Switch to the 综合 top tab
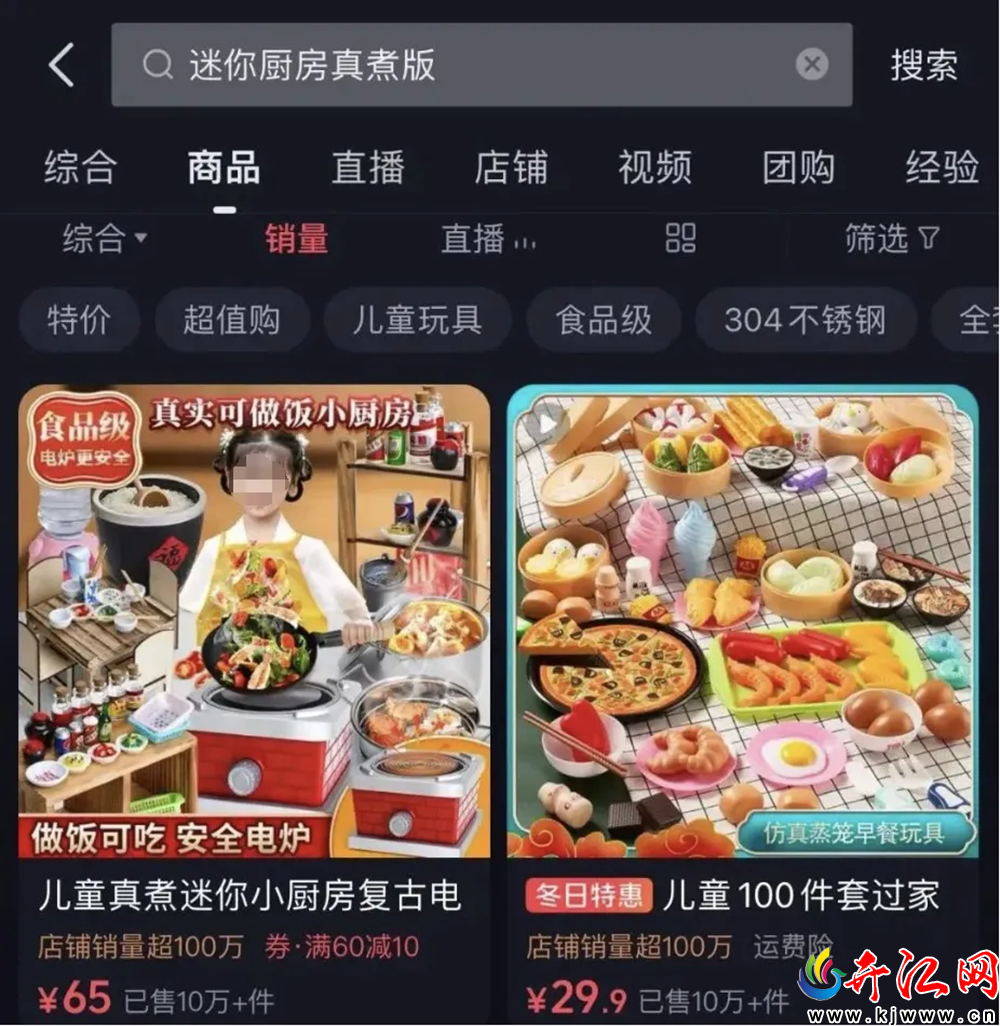Viewport: 1000px width, 1026px height. point(80,168)
